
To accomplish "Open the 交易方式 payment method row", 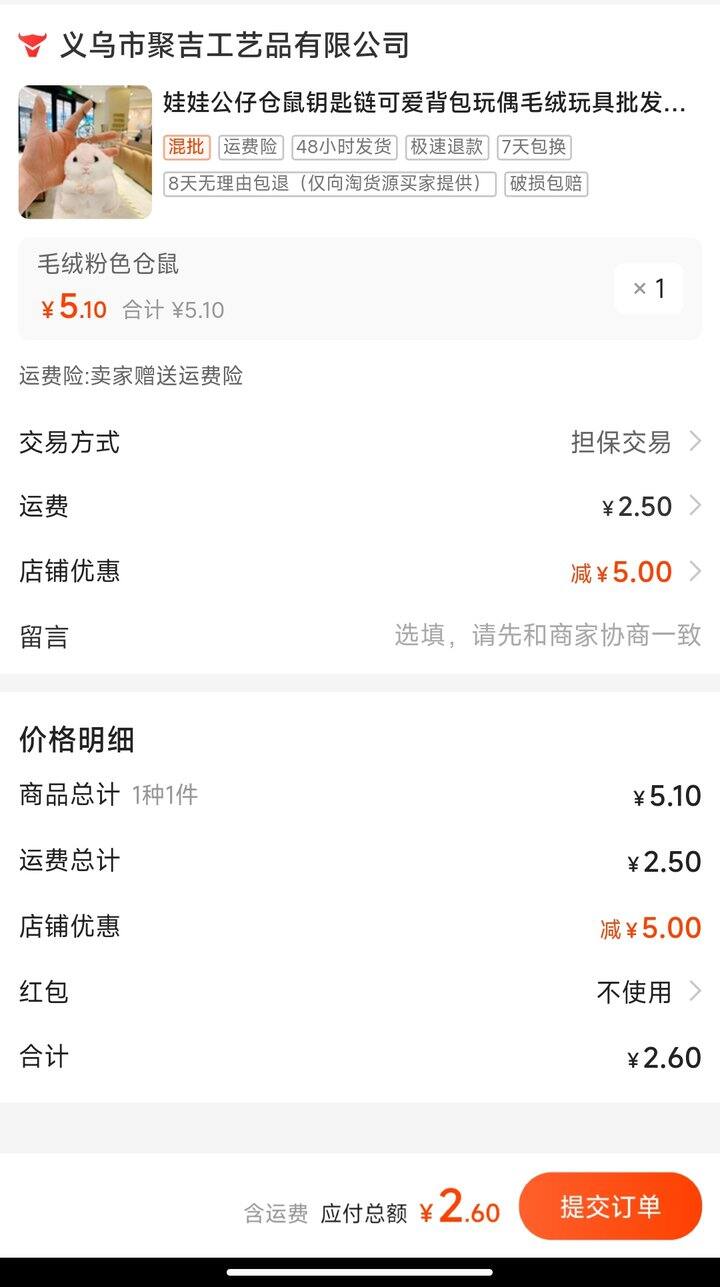I will point(360,442).
